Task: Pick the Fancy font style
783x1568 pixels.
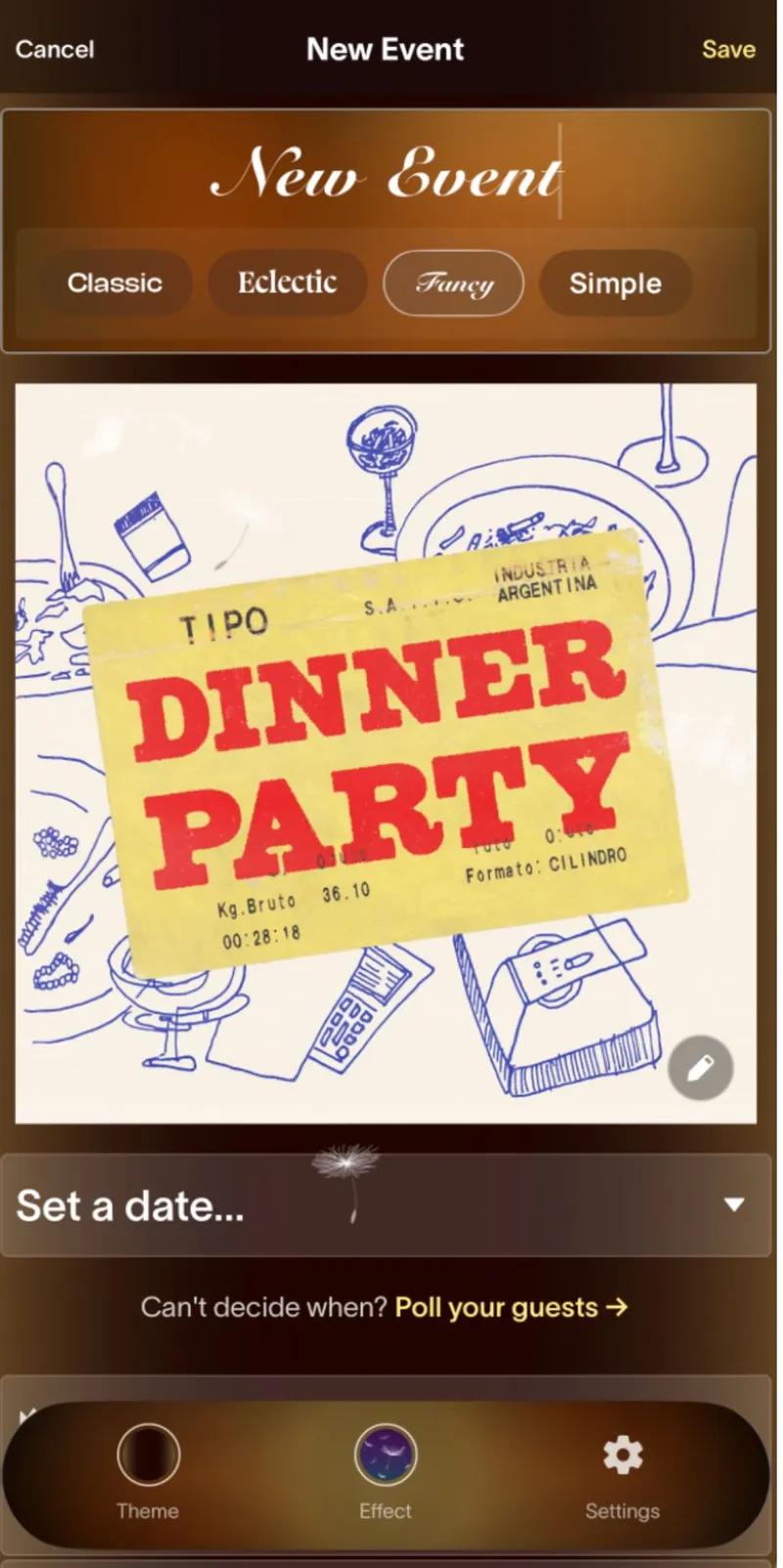Action: coord(453,283)
